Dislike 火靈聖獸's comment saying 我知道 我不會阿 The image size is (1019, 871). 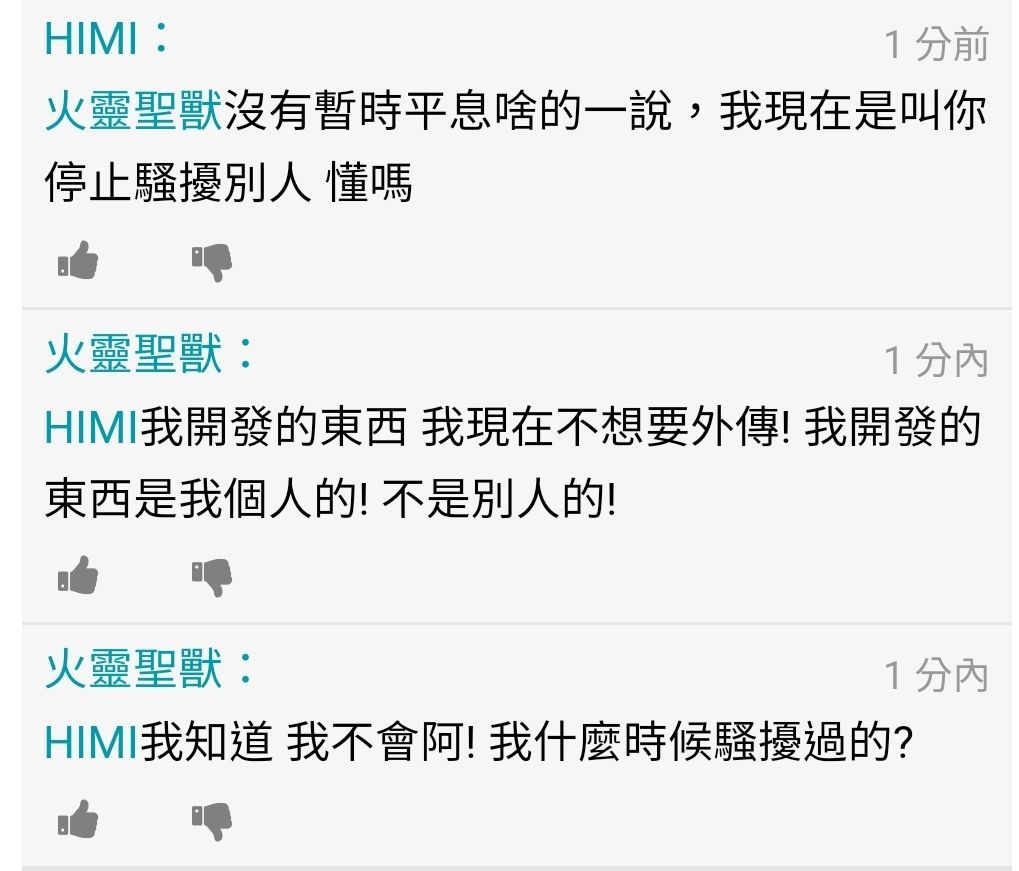(211, 820)
